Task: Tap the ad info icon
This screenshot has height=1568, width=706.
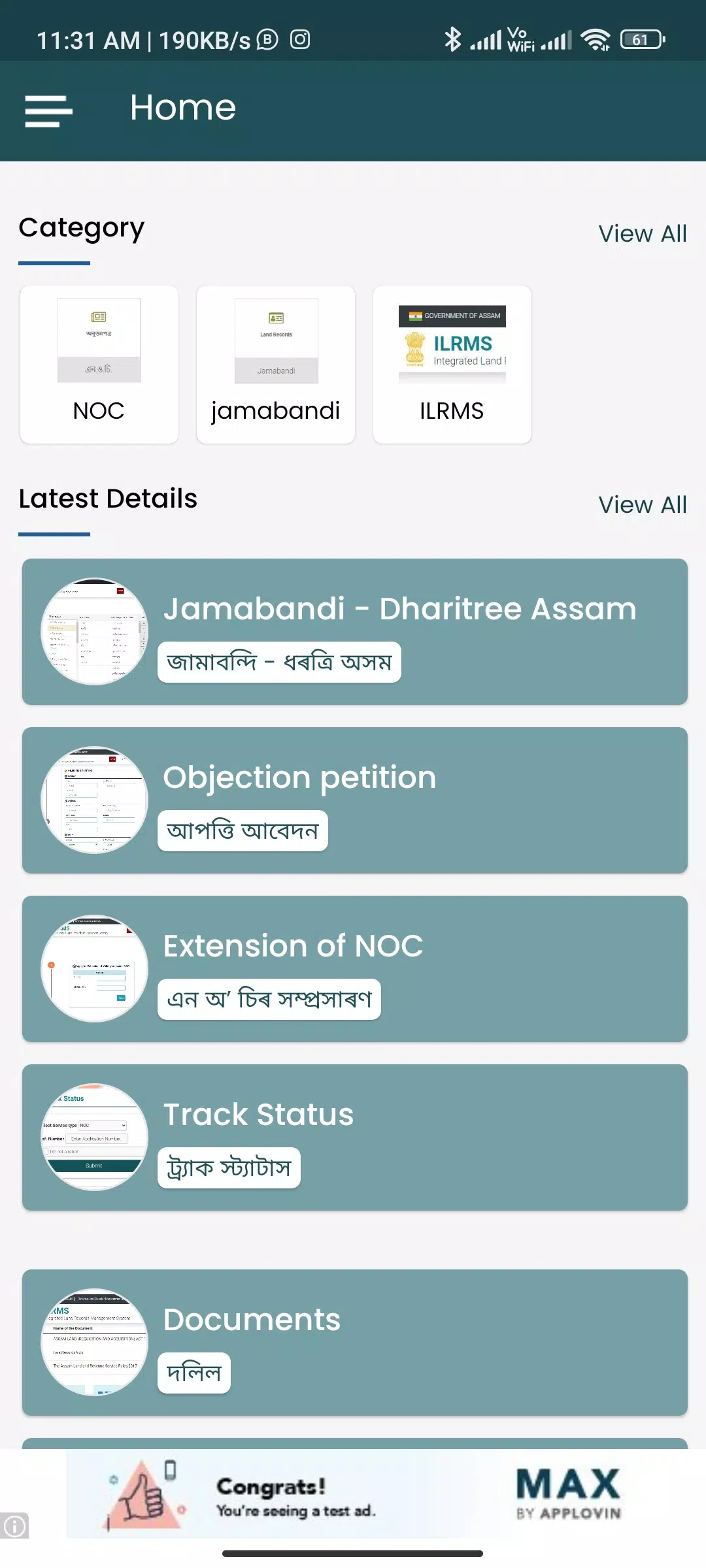Action: tap(14, 1526)
